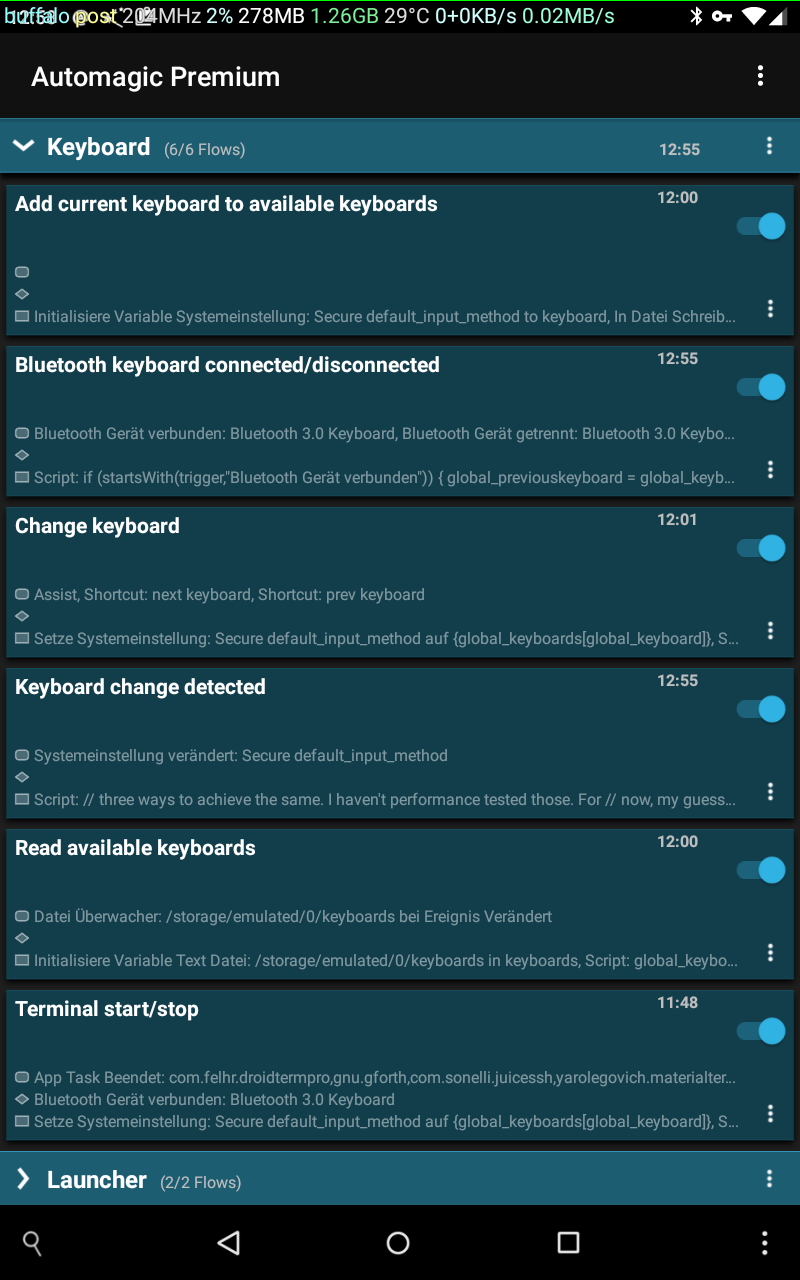
Task: Open options for the Launcher group
Action: pyautogui.click(x=769, y=1179)
